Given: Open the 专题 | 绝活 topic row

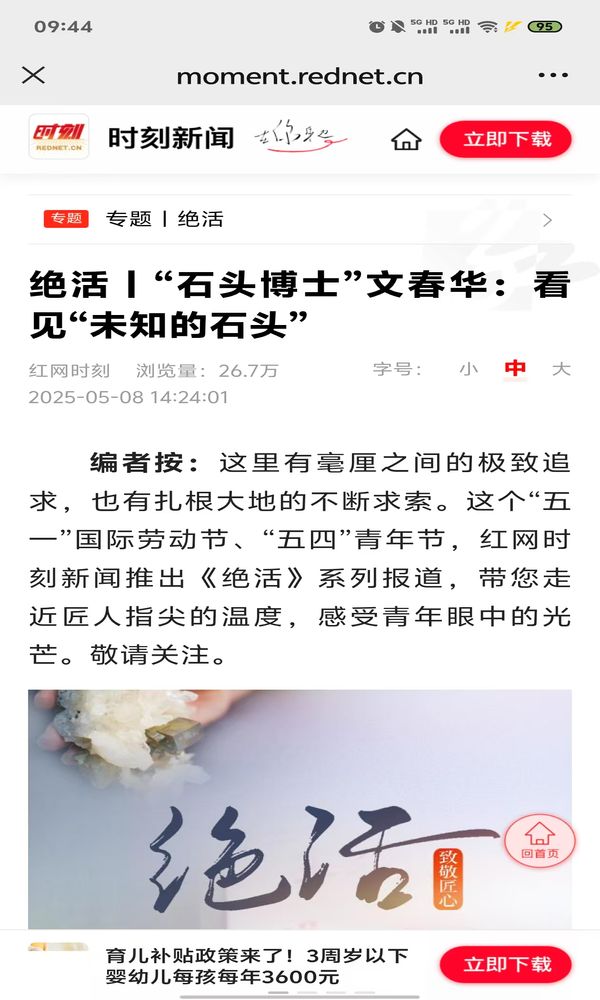Looking at the screenshot, I should click(x=300, y=219).
